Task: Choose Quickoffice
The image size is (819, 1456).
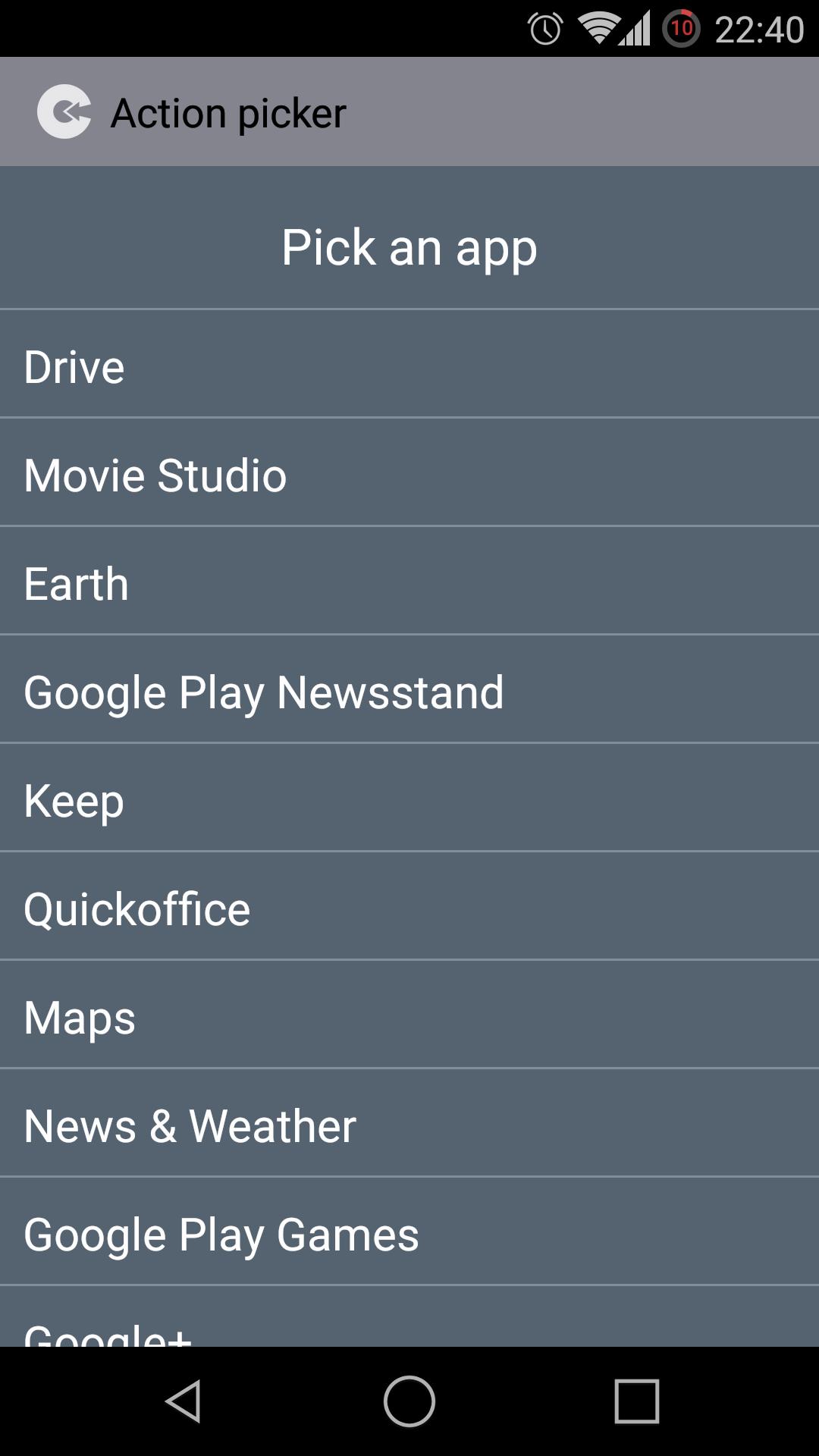Action: pyautogui.click(x=409, y=908)
